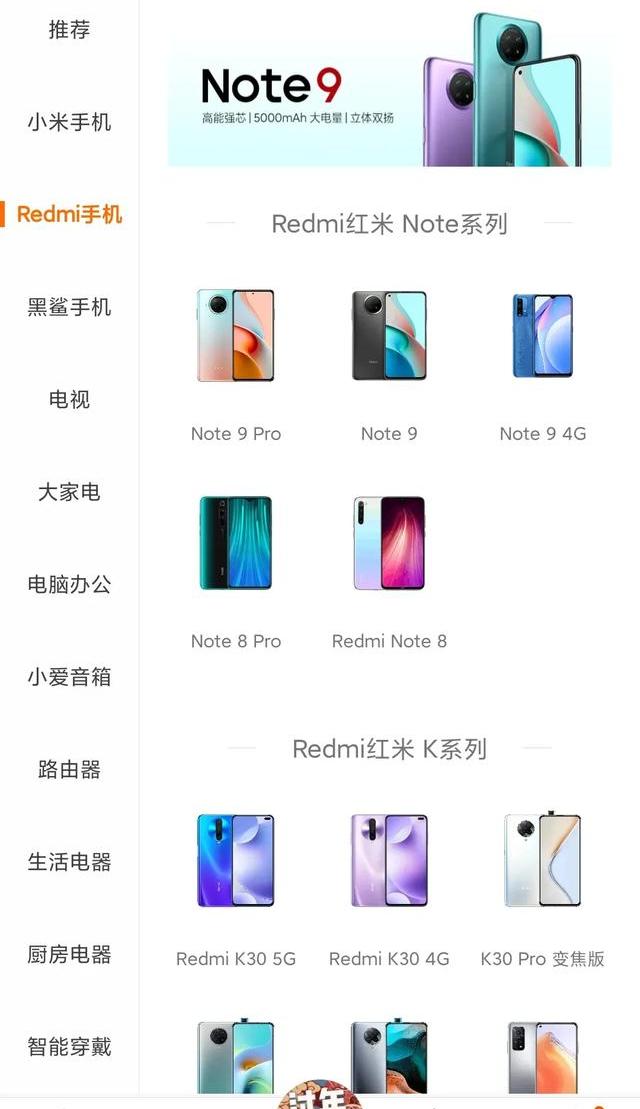
Task: Select the 小米手机 category
Action: 69,123
